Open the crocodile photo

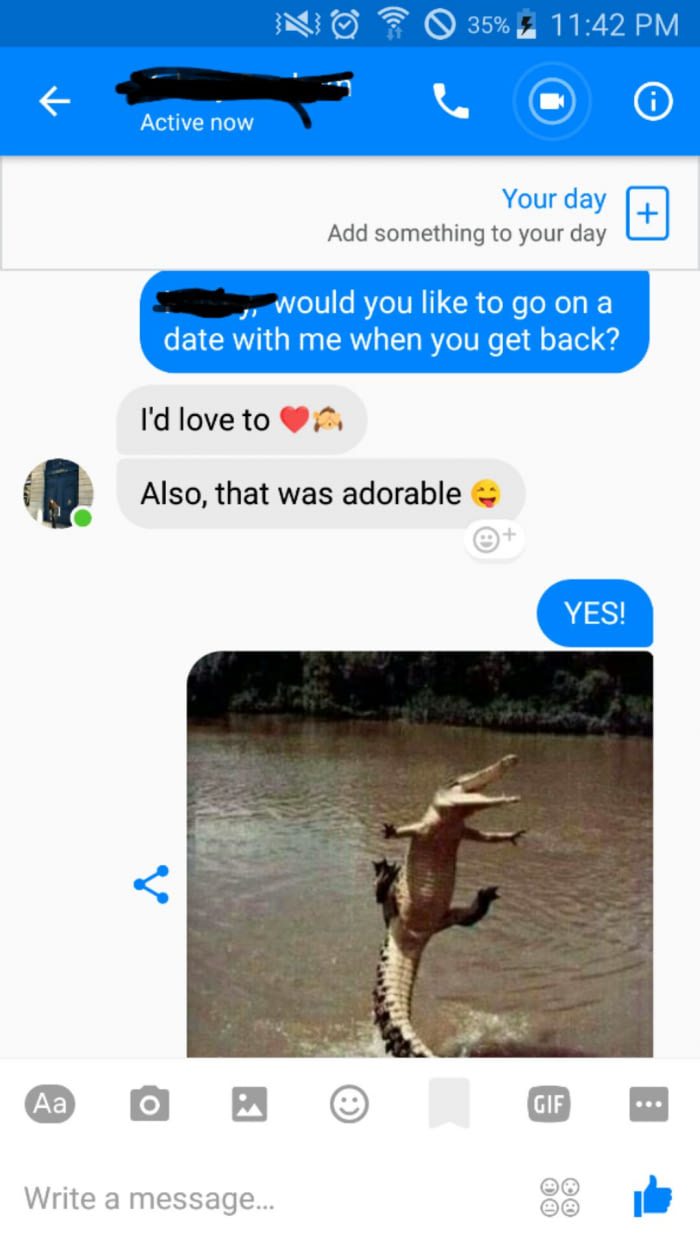[x=420, y=855]
